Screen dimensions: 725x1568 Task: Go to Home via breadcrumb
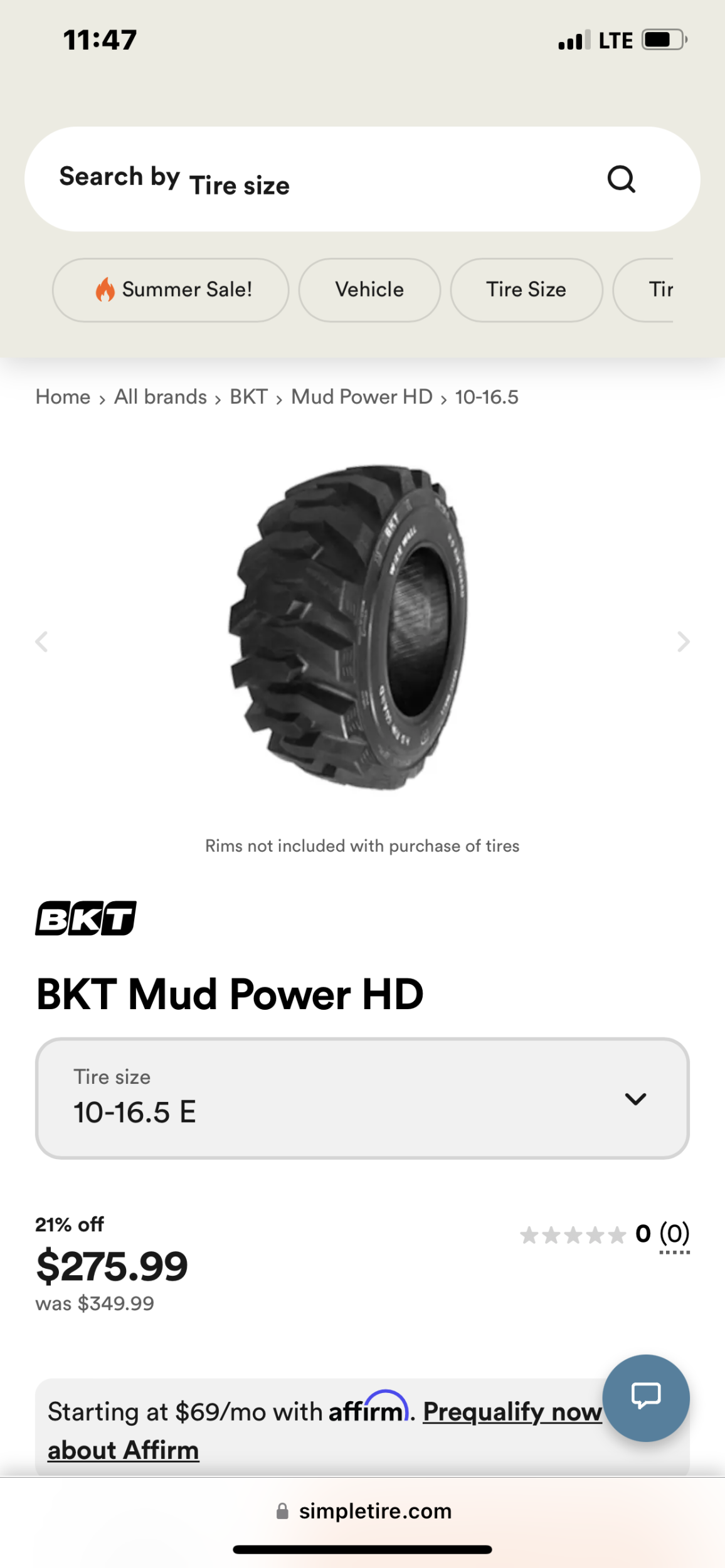(63, 397)
